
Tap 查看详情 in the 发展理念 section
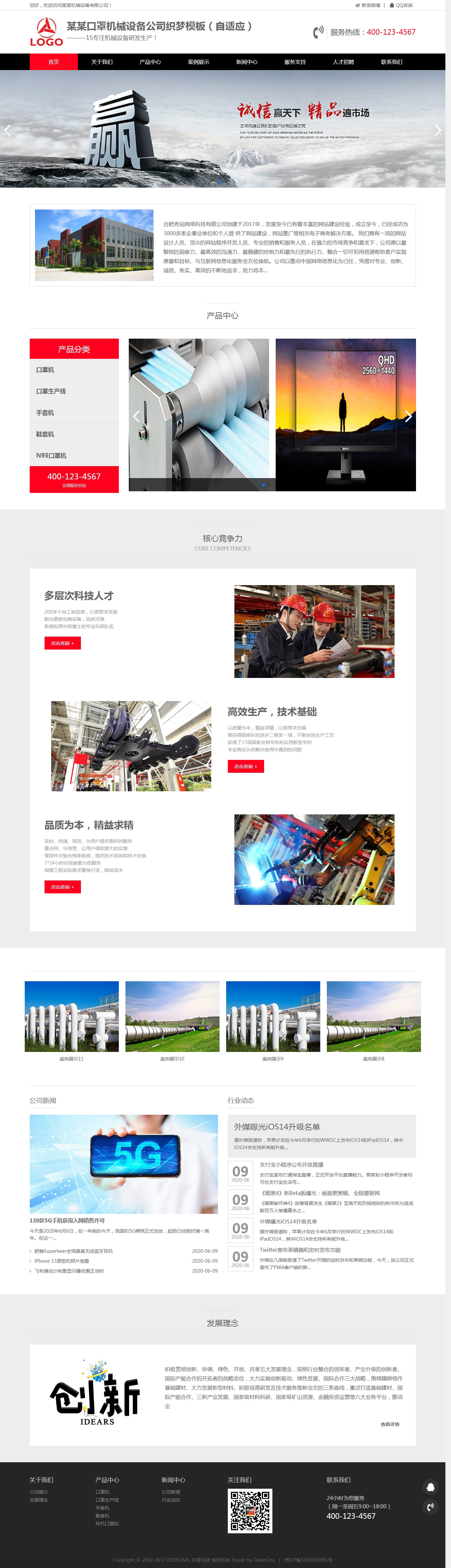(x=390, y=1424)
